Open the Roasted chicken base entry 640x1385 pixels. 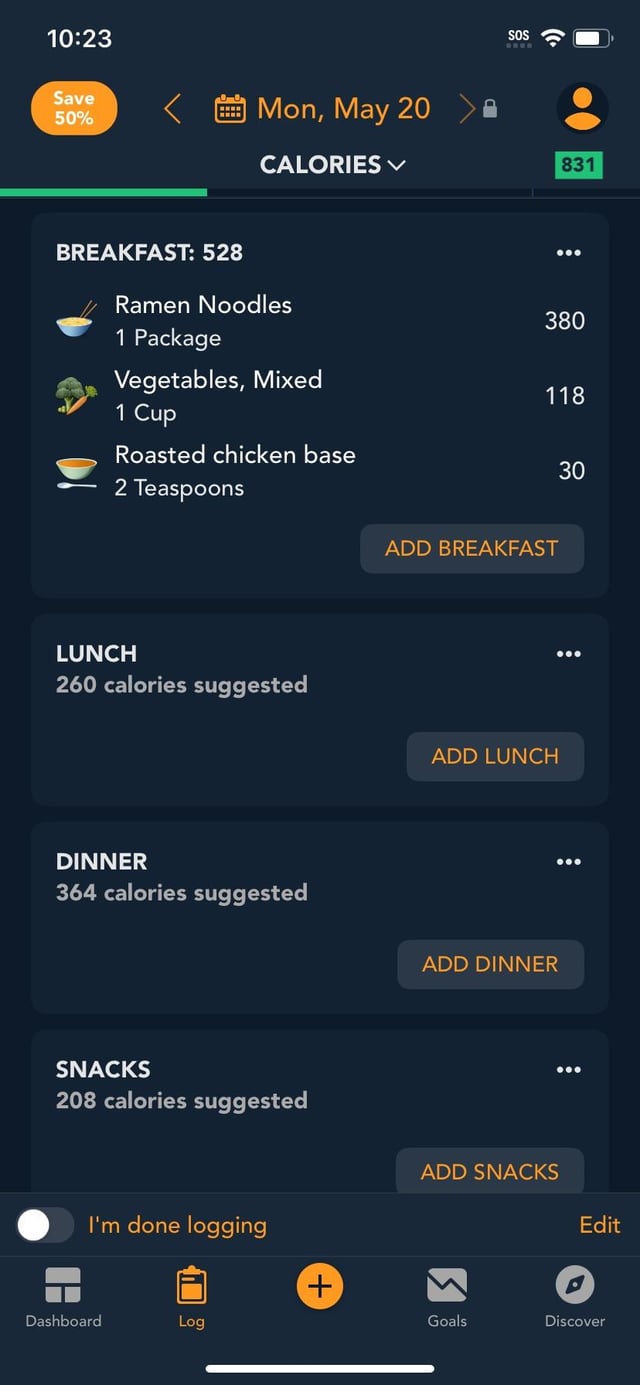coord(320,471)
